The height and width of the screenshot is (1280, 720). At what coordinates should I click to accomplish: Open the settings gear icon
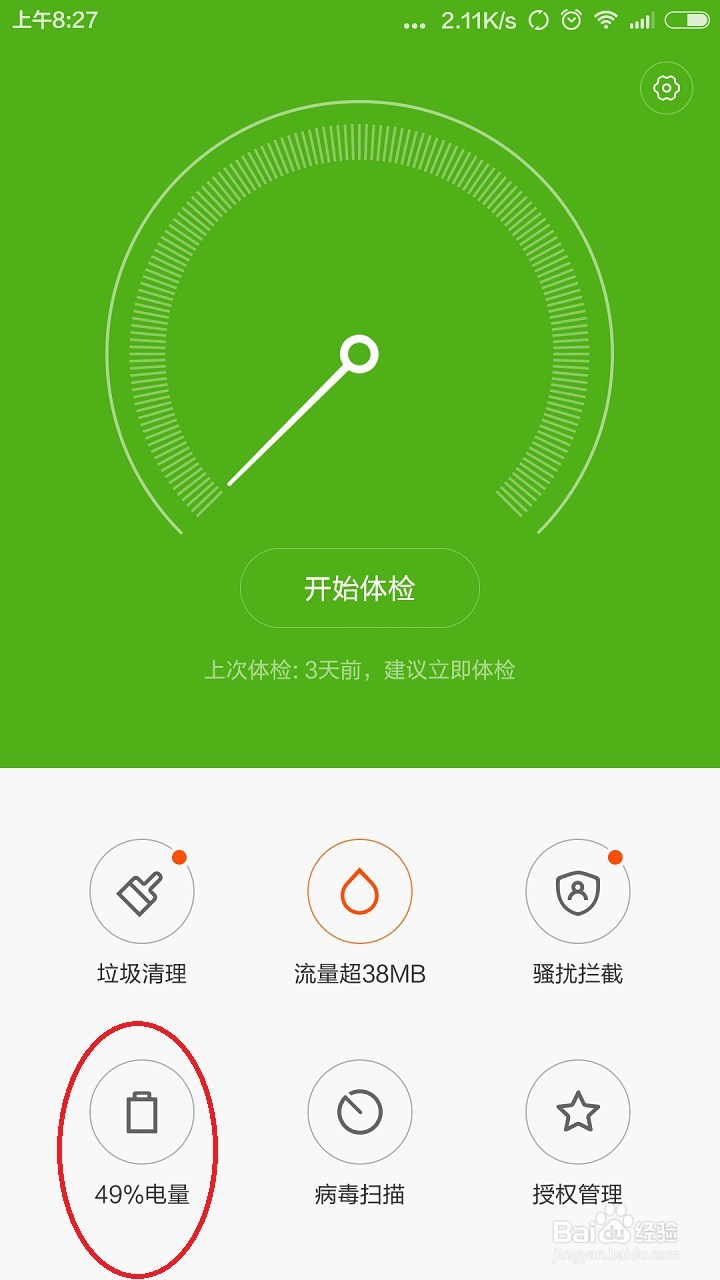pyautogui.click(x=666, y=88)
